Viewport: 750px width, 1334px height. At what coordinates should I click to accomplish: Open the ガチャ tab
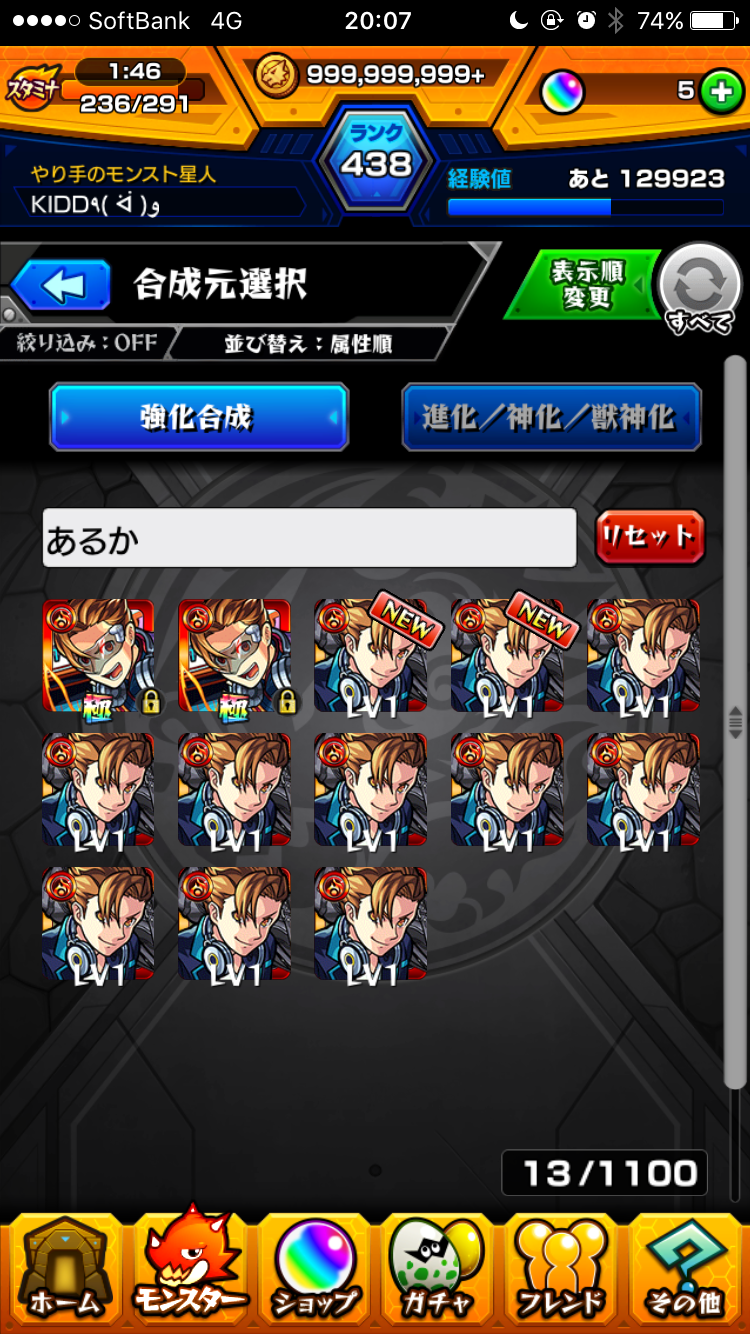(x=438, y=1268)
